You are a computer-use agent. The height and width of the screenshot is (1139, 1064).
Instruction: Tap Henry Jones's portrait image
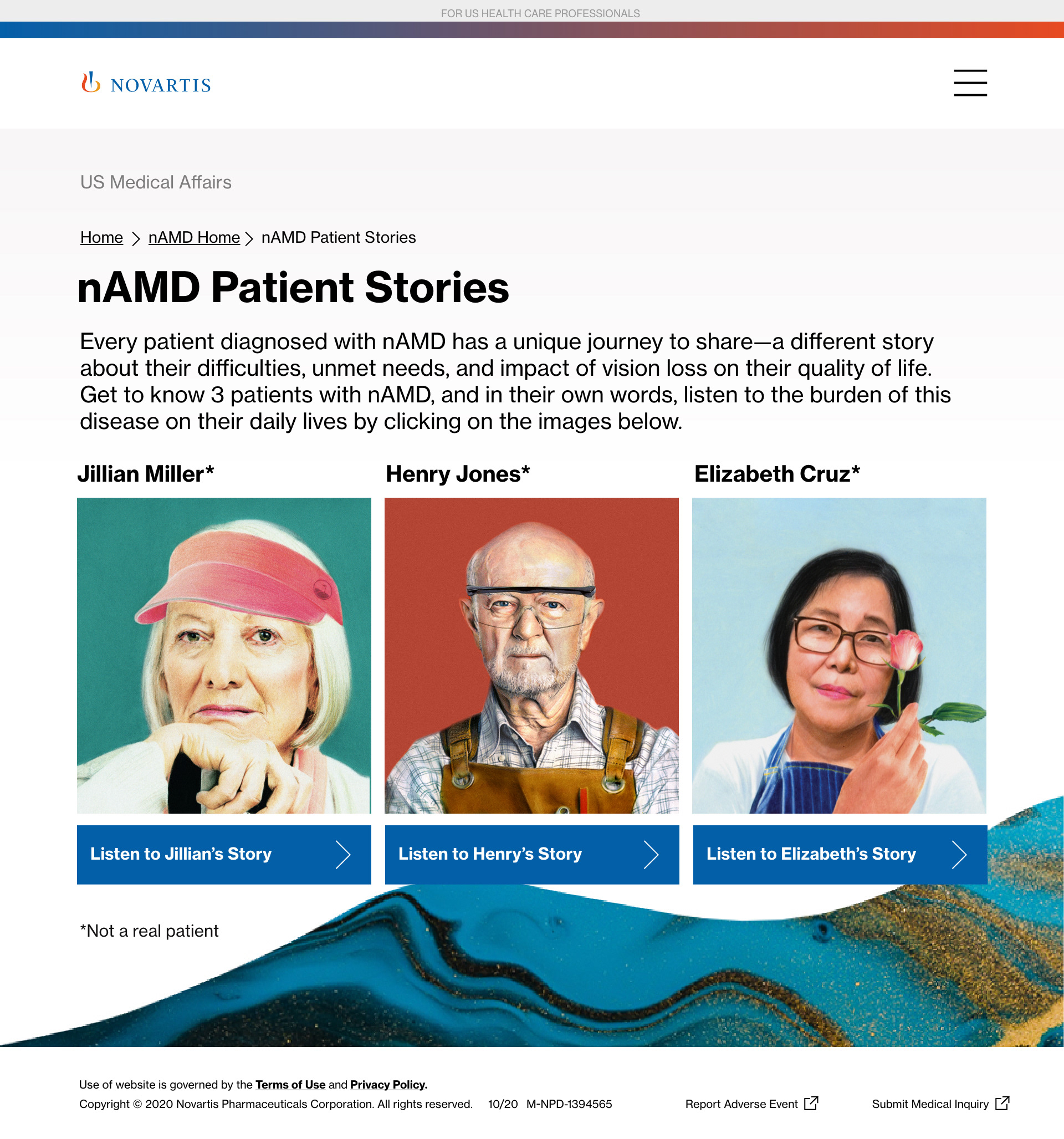pos(531,656)
